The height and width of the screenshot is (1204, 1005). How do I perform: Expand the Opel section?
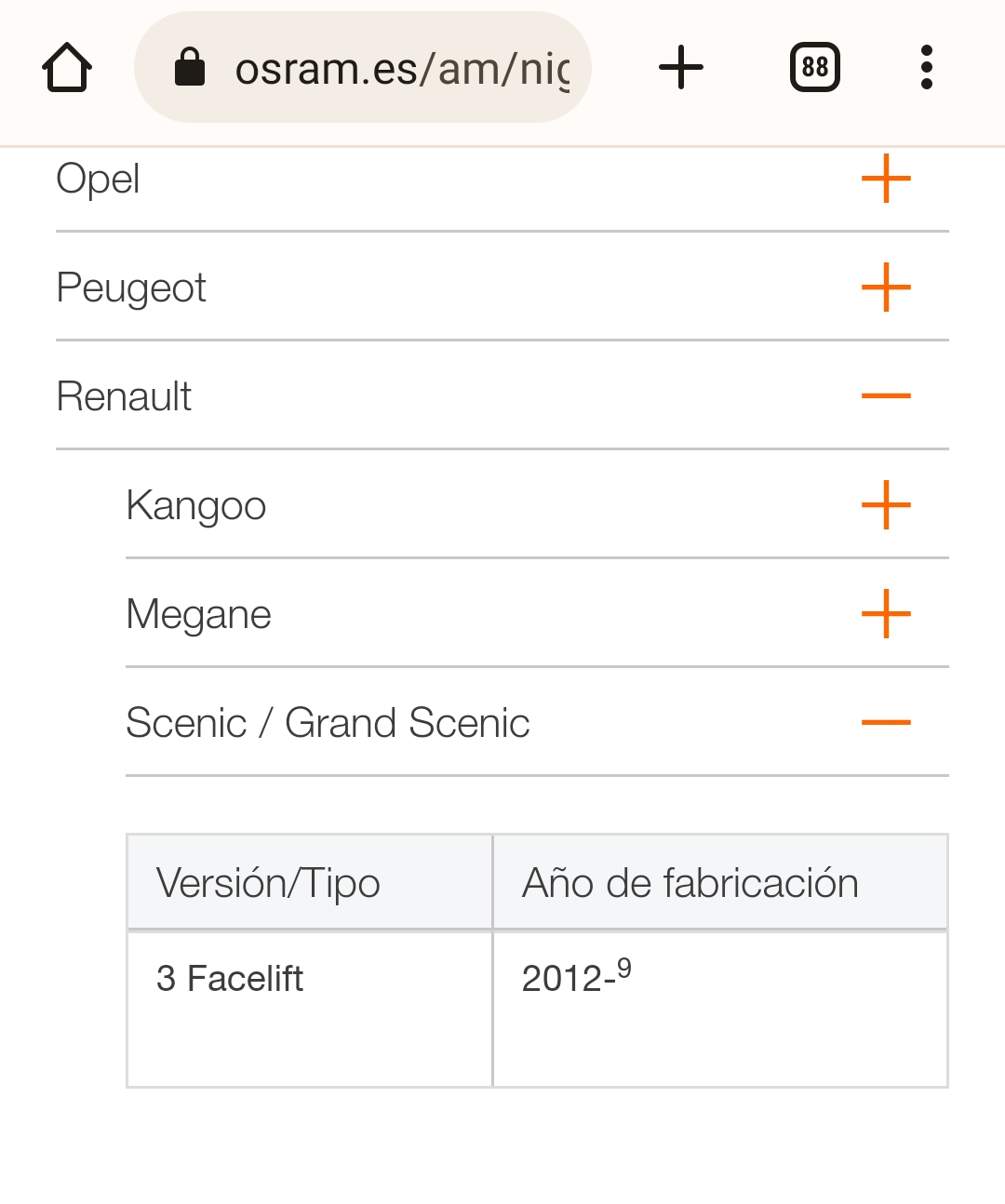coord(886,179)
